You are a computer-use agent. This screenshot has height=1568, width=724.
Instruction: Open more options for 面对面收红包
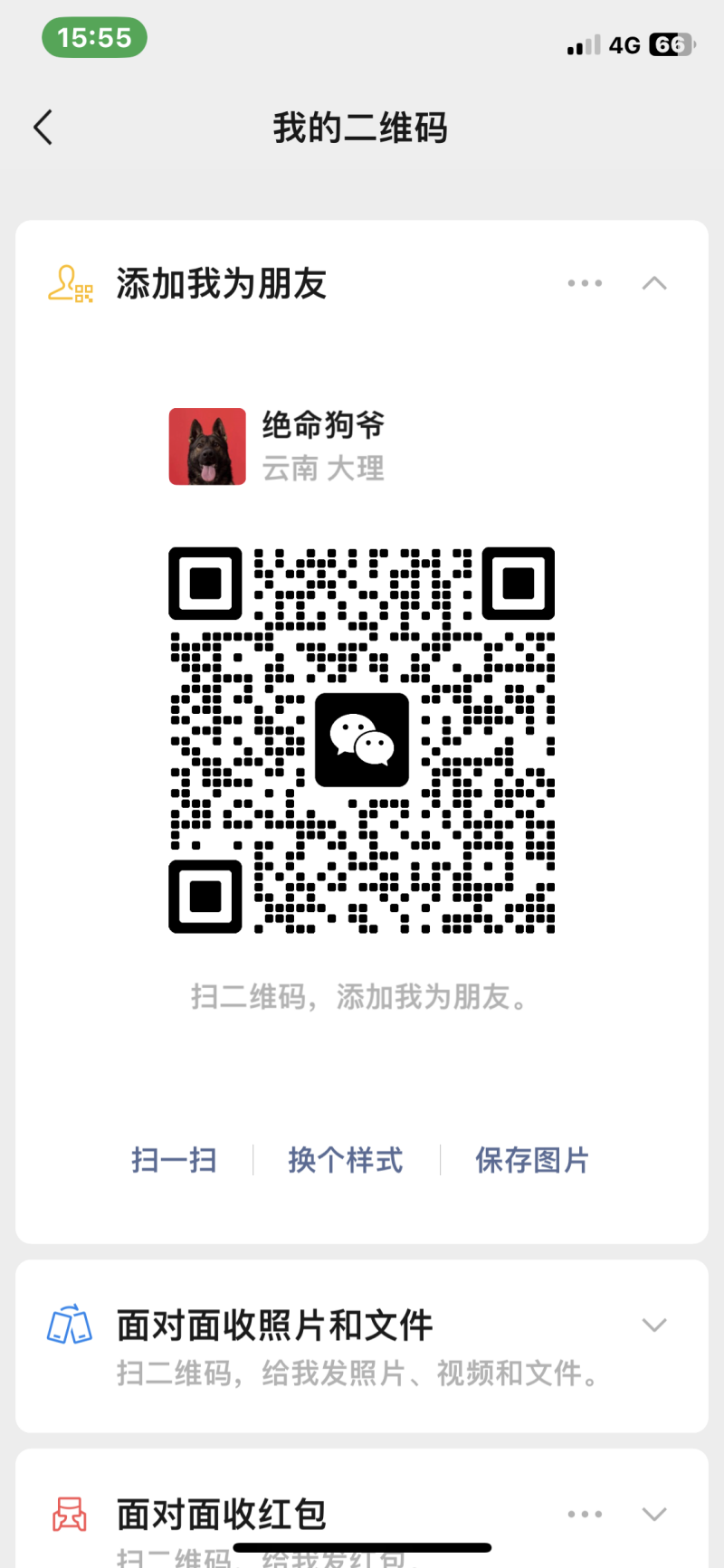tap(585, 1514)
